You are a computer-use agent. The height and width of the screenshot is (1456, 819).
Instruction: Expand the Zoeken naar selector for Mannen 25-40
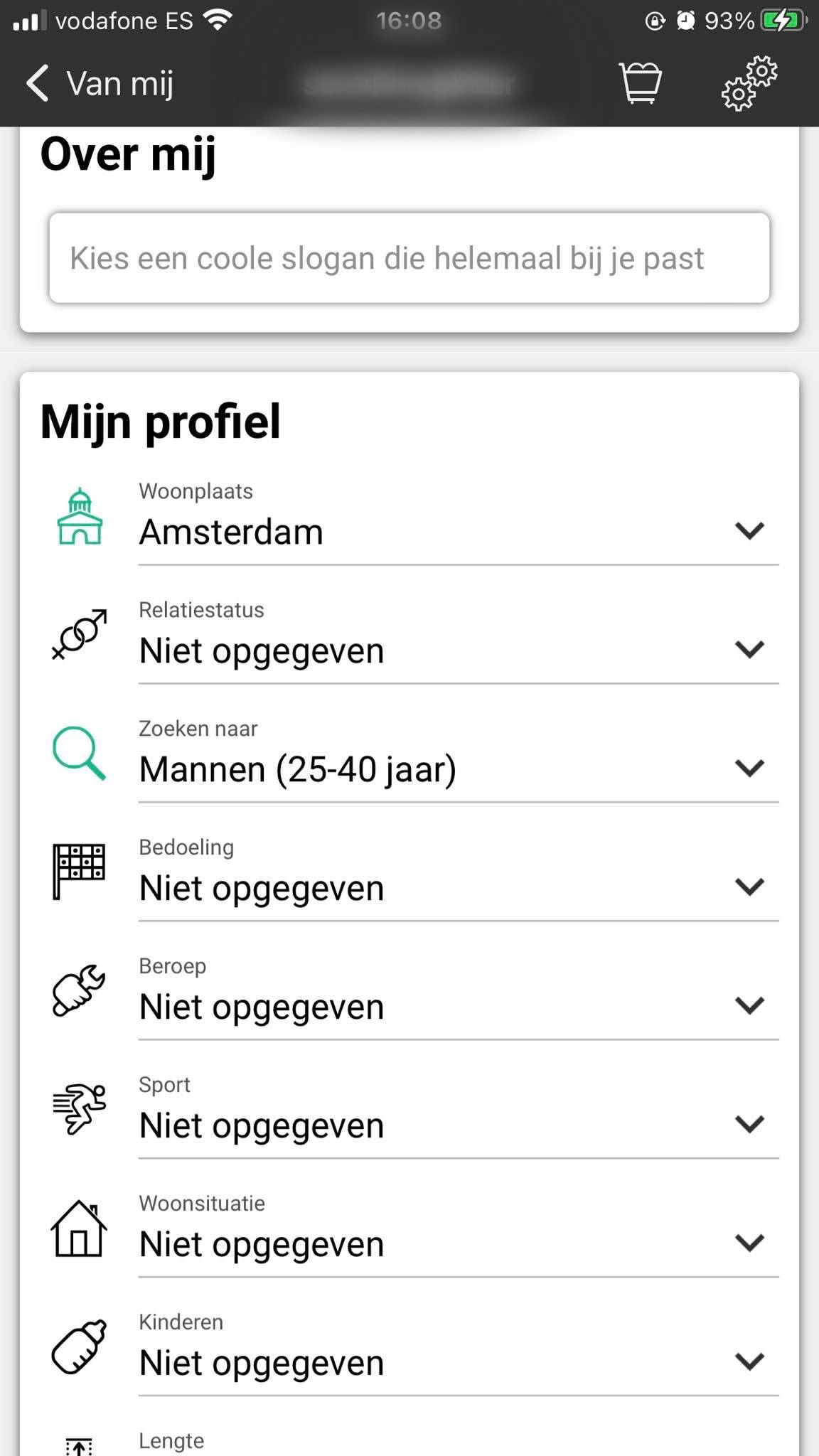tap(749, 768)
